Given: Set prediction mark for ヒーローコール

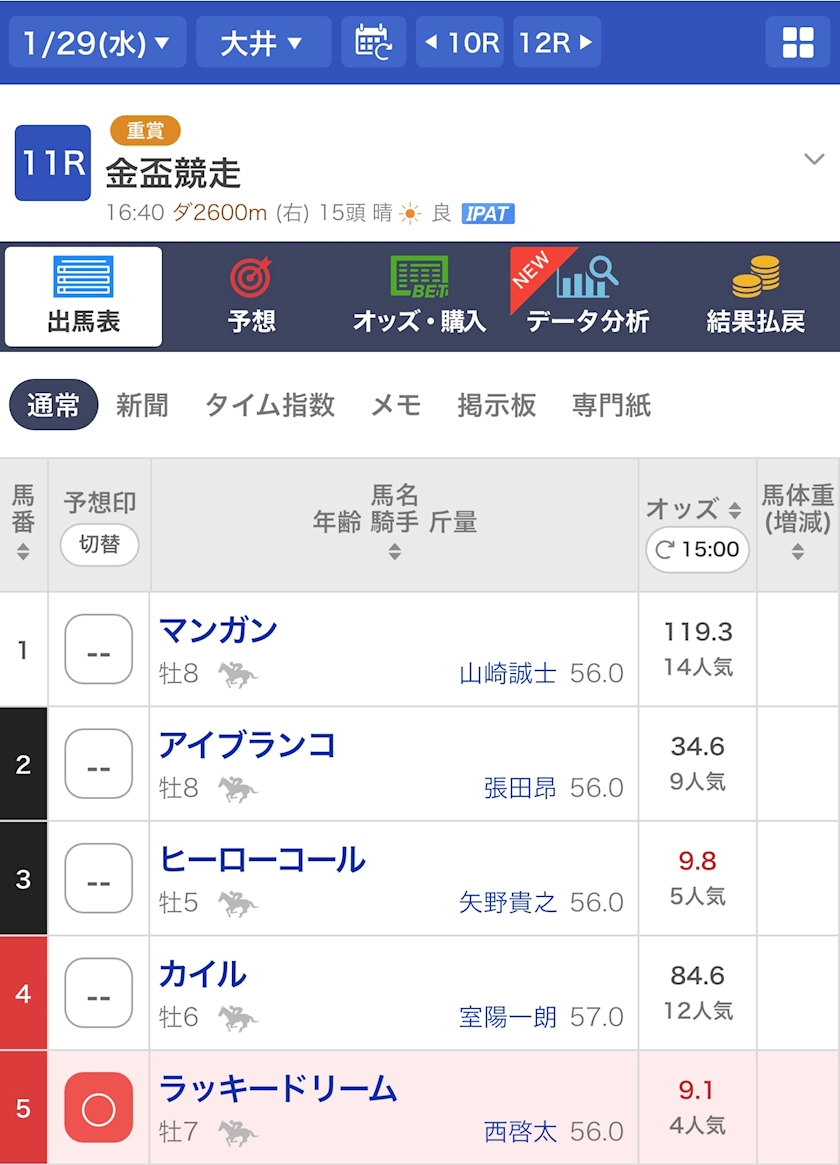Looking at the screenshot, I should 99,878.
